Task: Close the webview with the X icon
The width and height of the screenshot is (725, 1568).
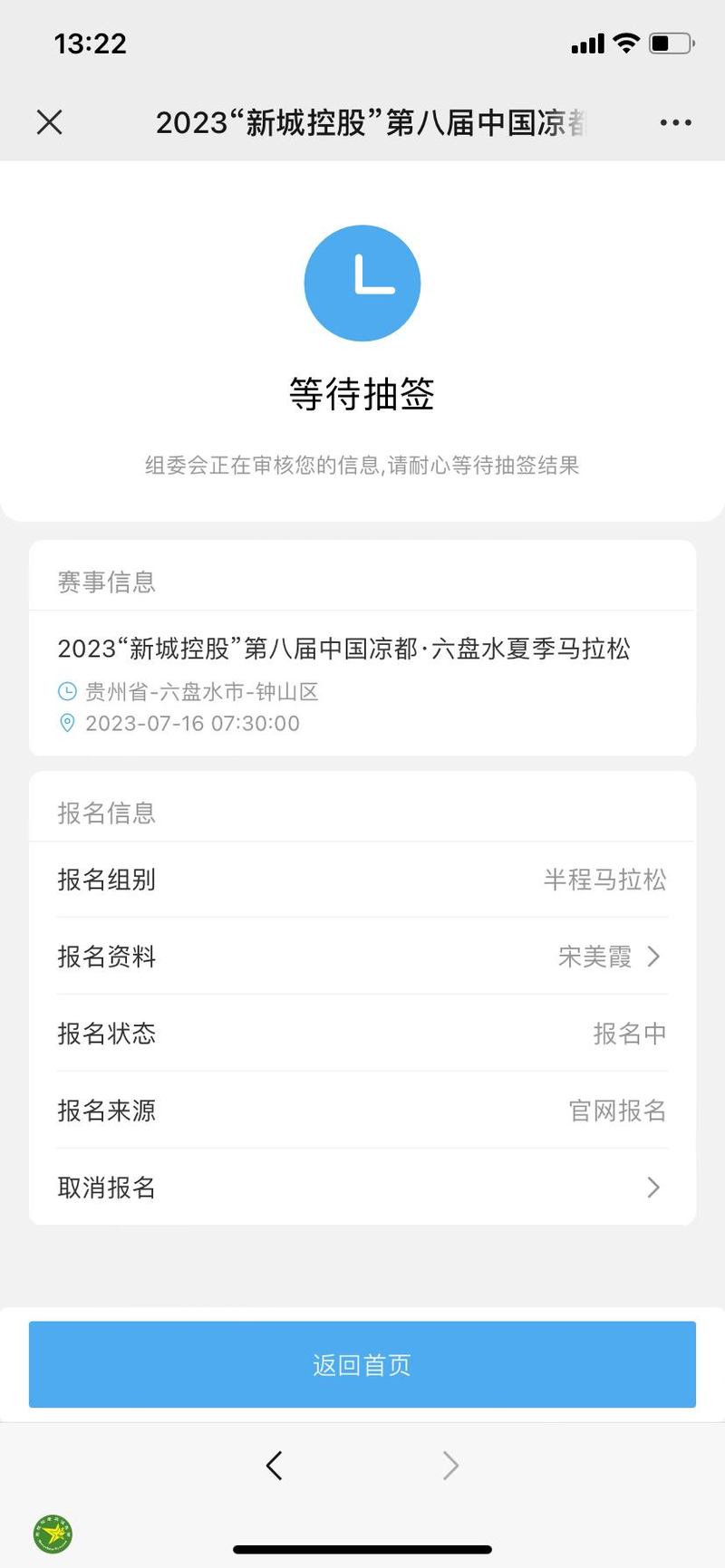Action: tap(50, 122)
